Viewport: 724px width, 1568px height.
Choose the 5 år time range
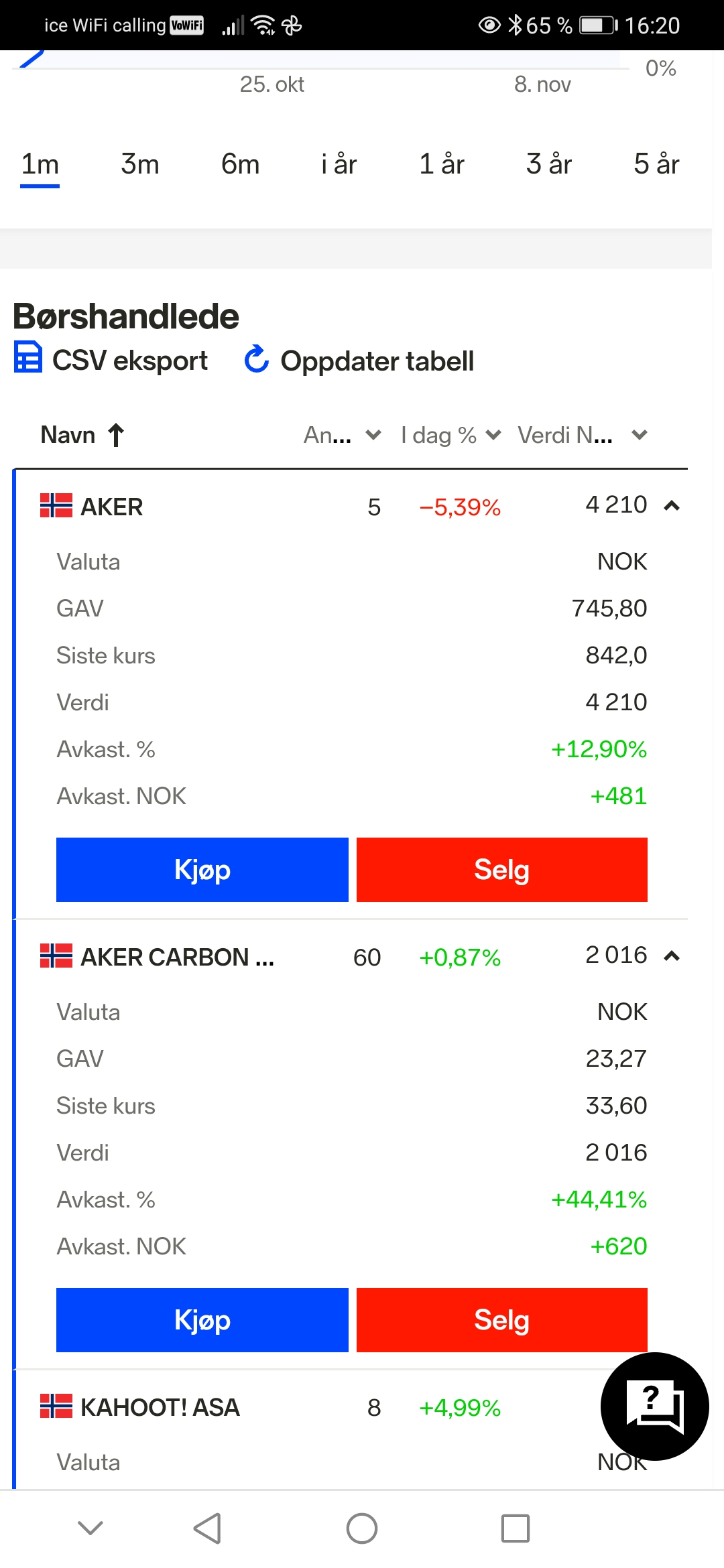point(657,164)
